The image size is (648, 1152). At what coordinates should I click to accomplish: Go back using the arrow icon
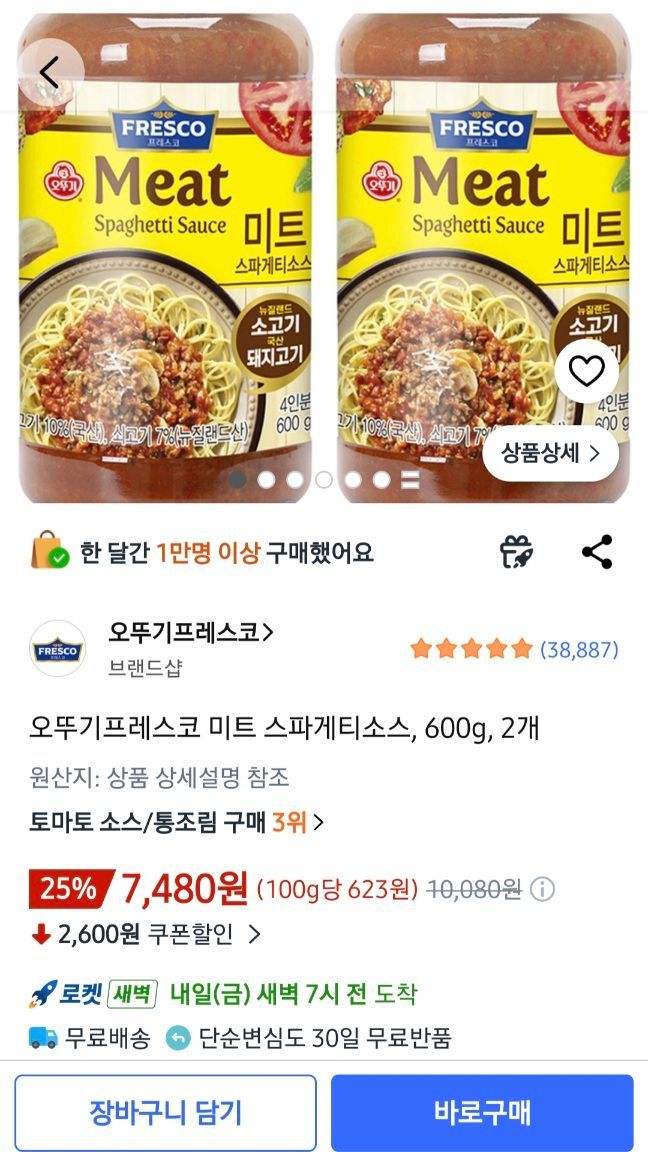(x=50, y=72)
